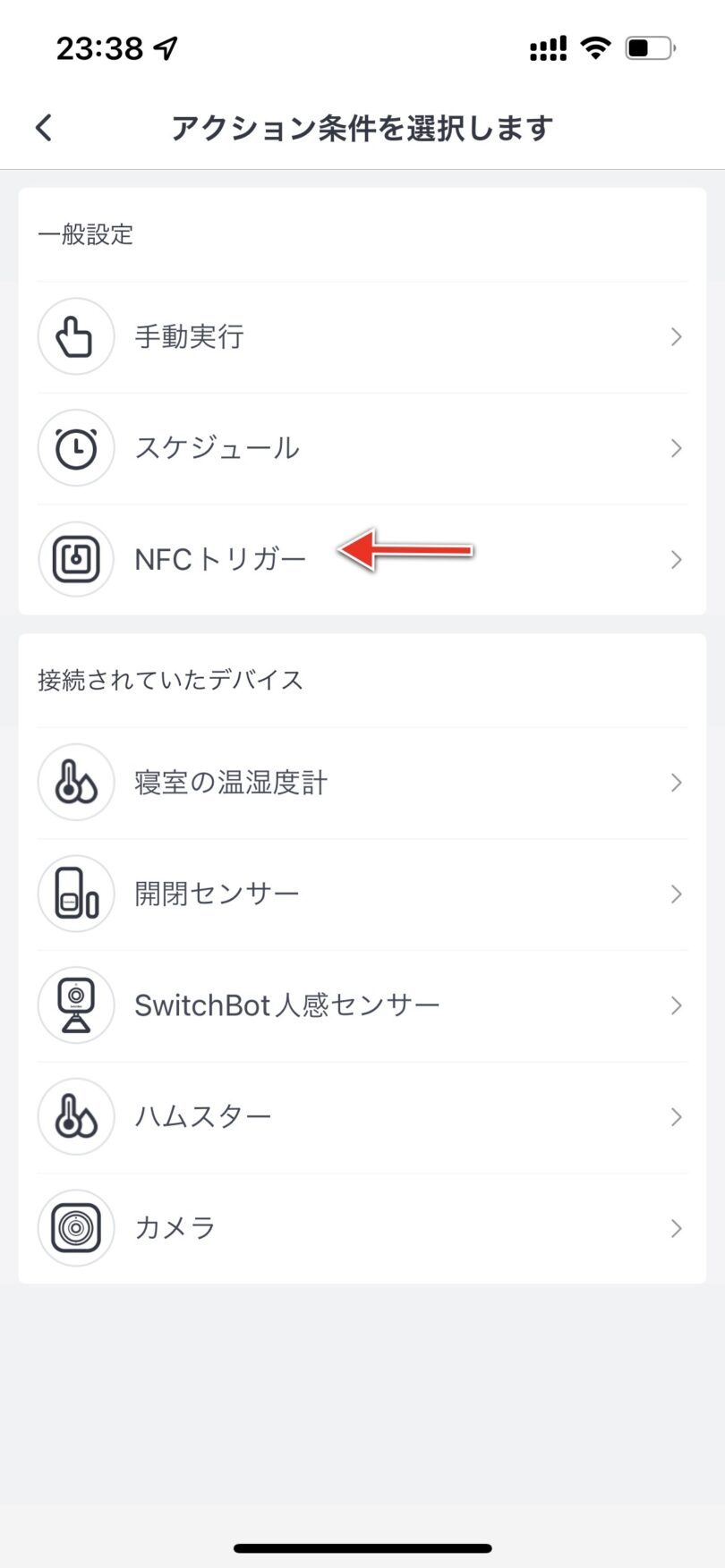Select the カメラ device
The height and width of the screenshot is (1568, 725).
(x=362, y=1228)
